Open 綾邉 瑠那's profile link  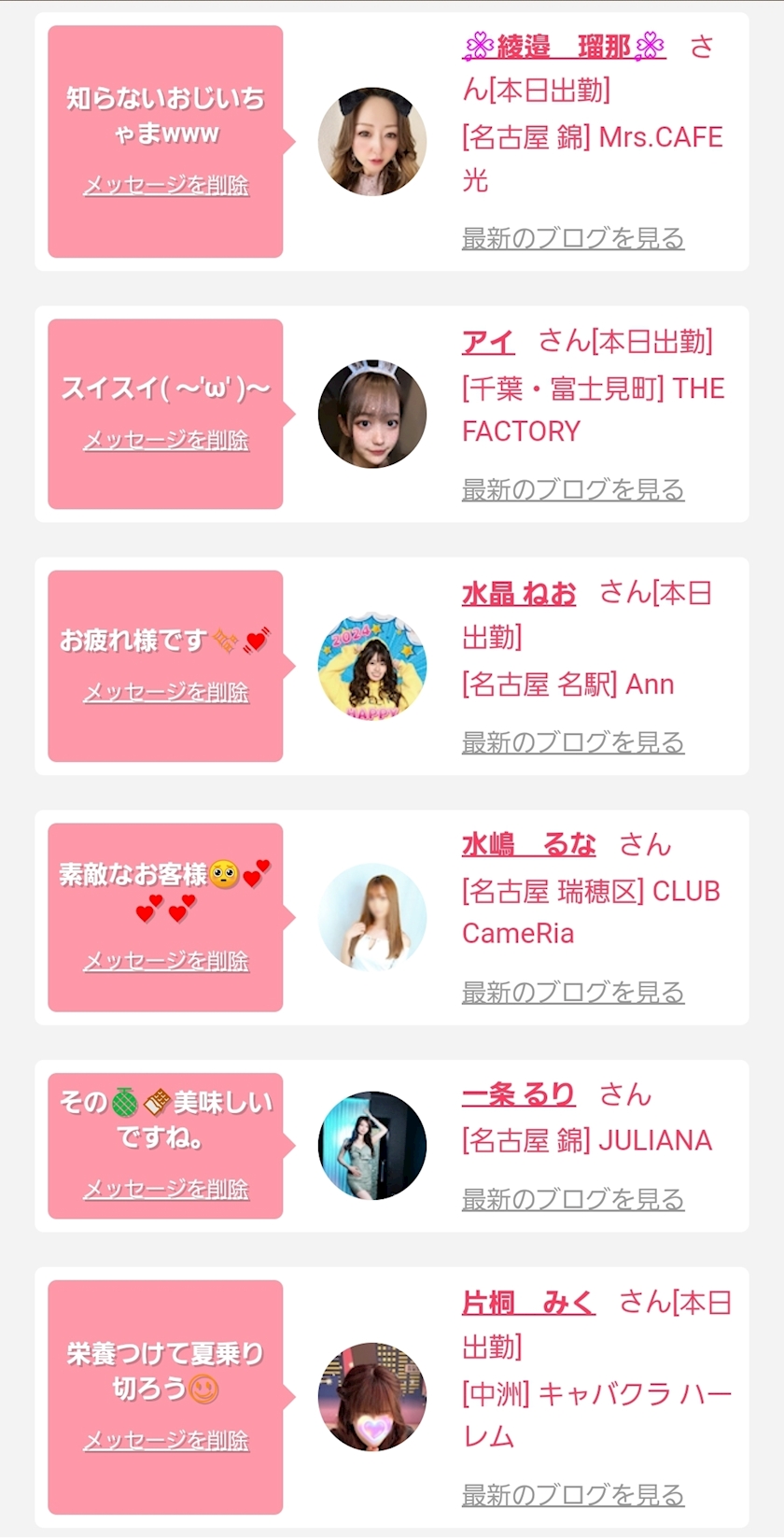click(x=564, y=46)
